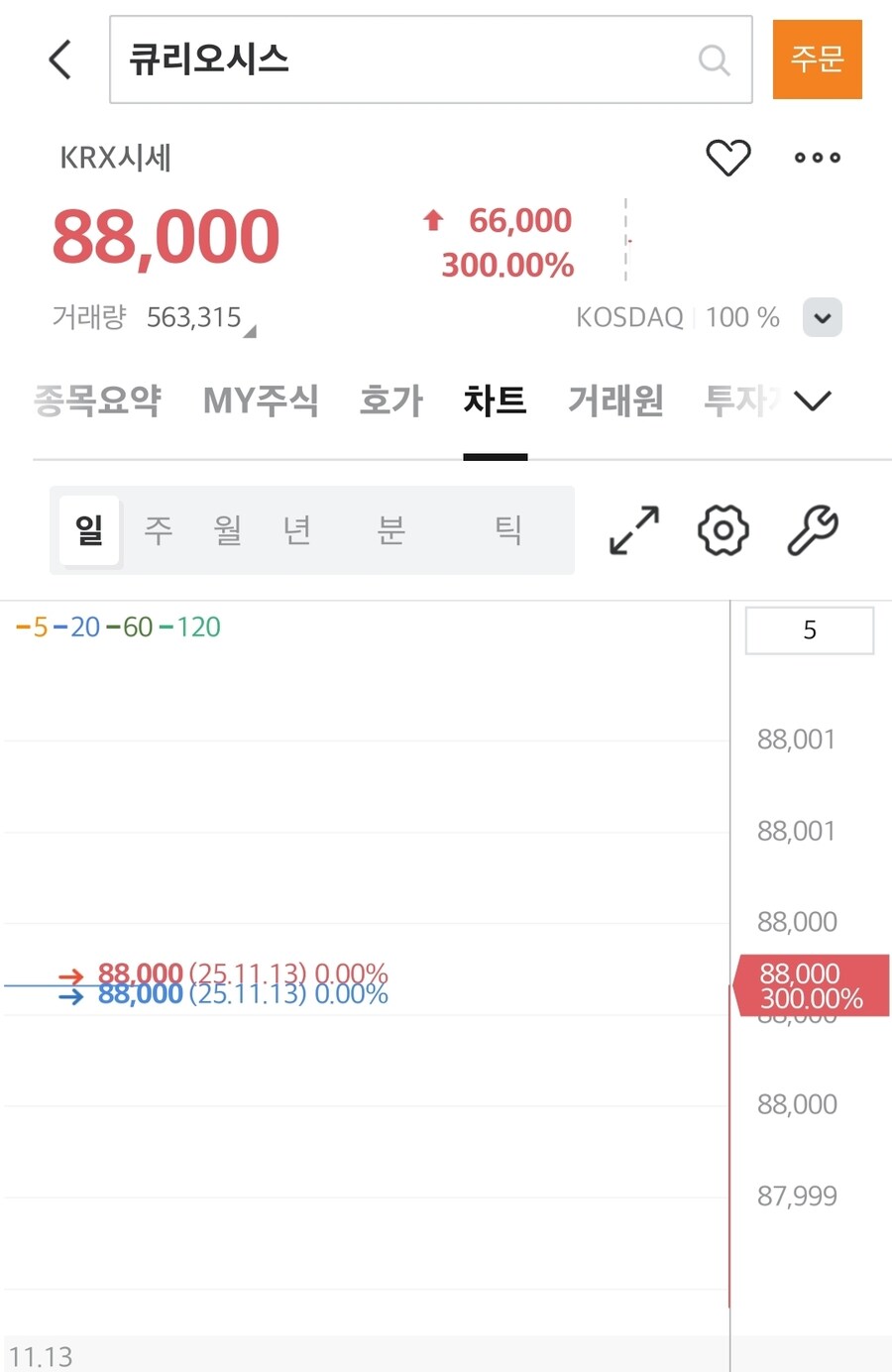Image resolution: width=892 pixels, height=1372 pixels.
Task: Switch chart period to 주 weekly
Action: pos(157,529)
